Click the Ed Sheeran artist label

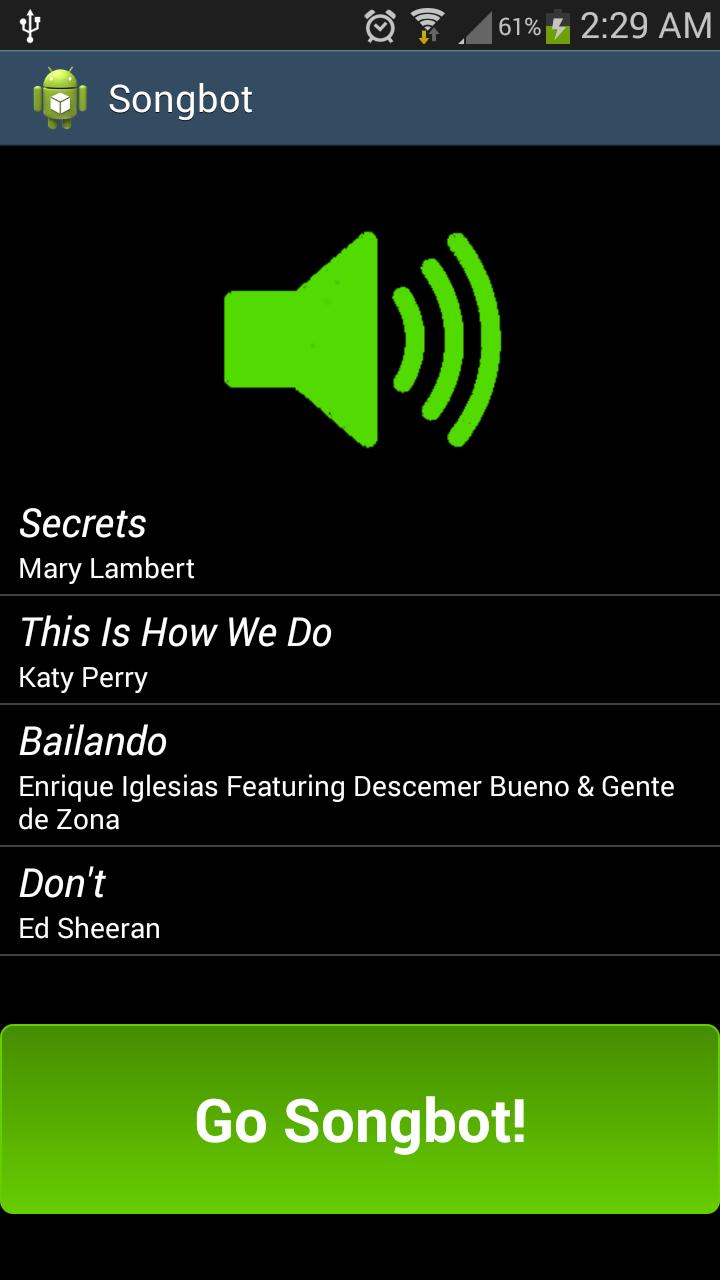point(89,928)
